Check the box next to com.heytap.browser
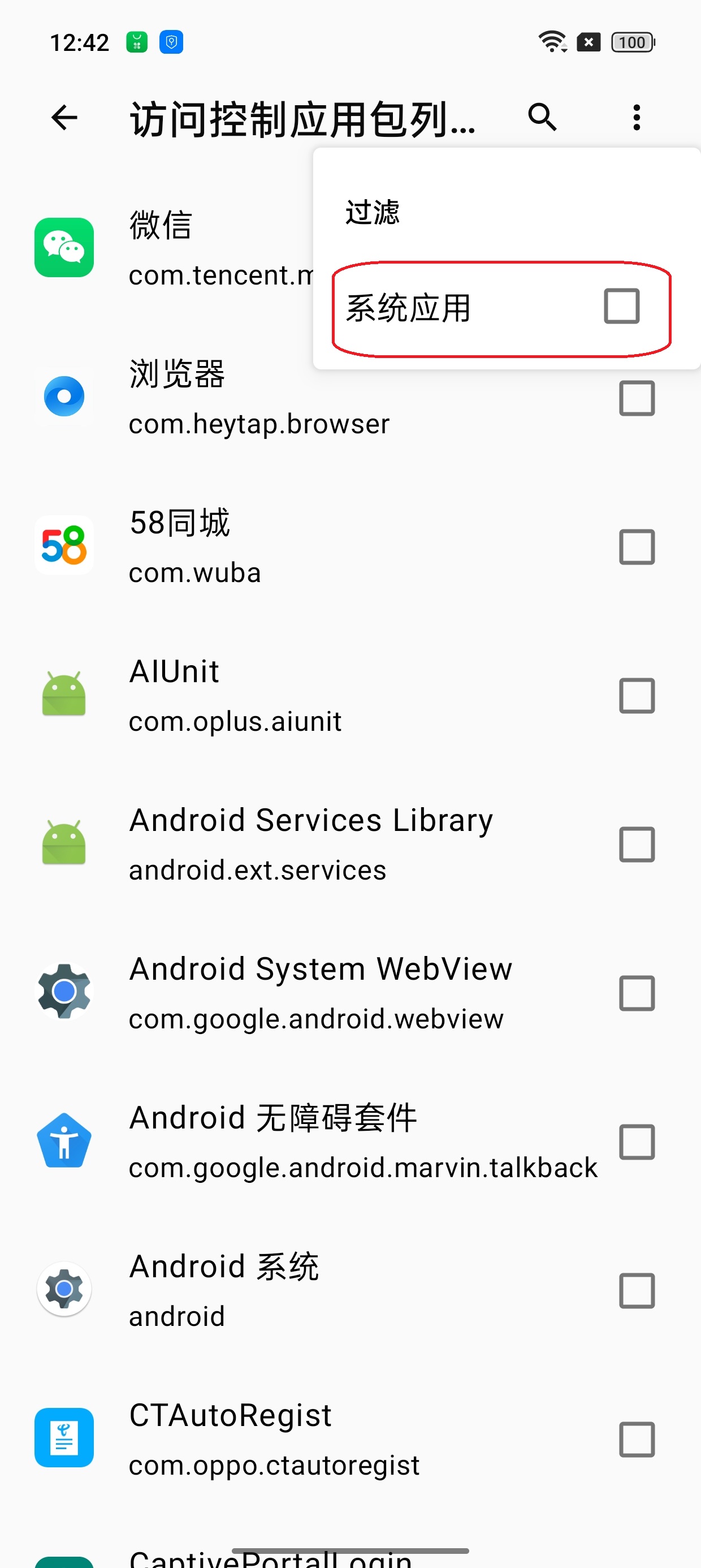701x1568 pixels. (636, 398)
